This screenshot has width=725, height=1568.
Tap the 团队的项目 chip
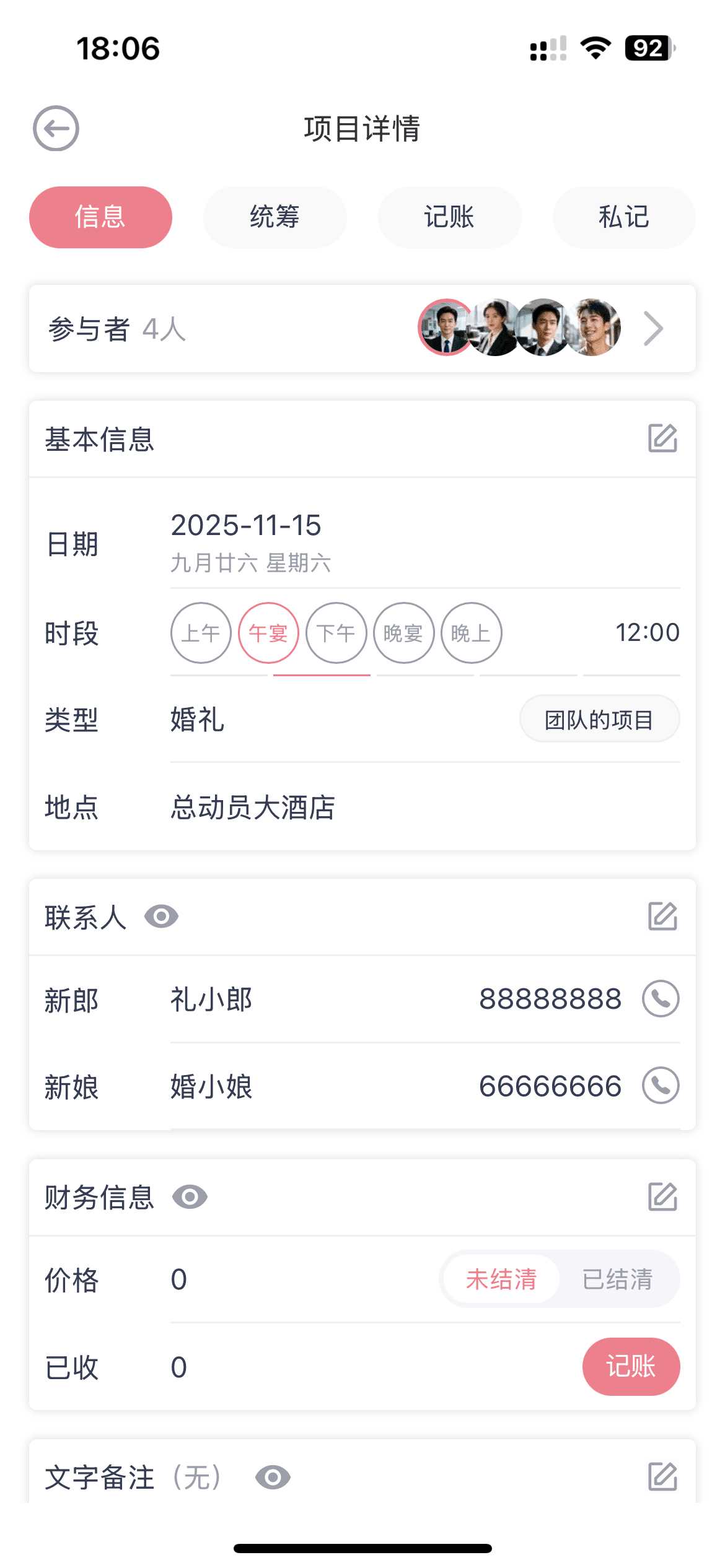599,720
